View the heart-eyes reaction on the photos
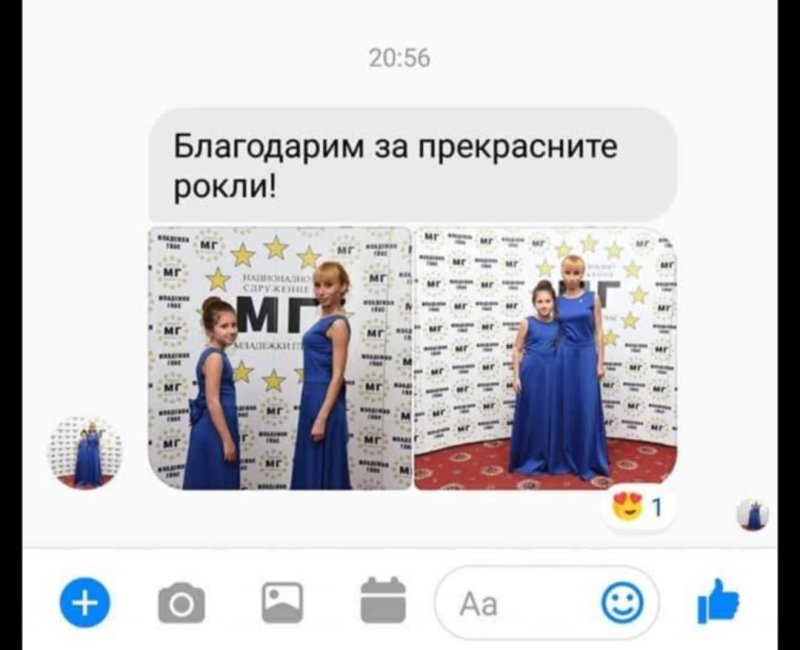The width and height of the screenshot is (800, 650). (637, 509)
